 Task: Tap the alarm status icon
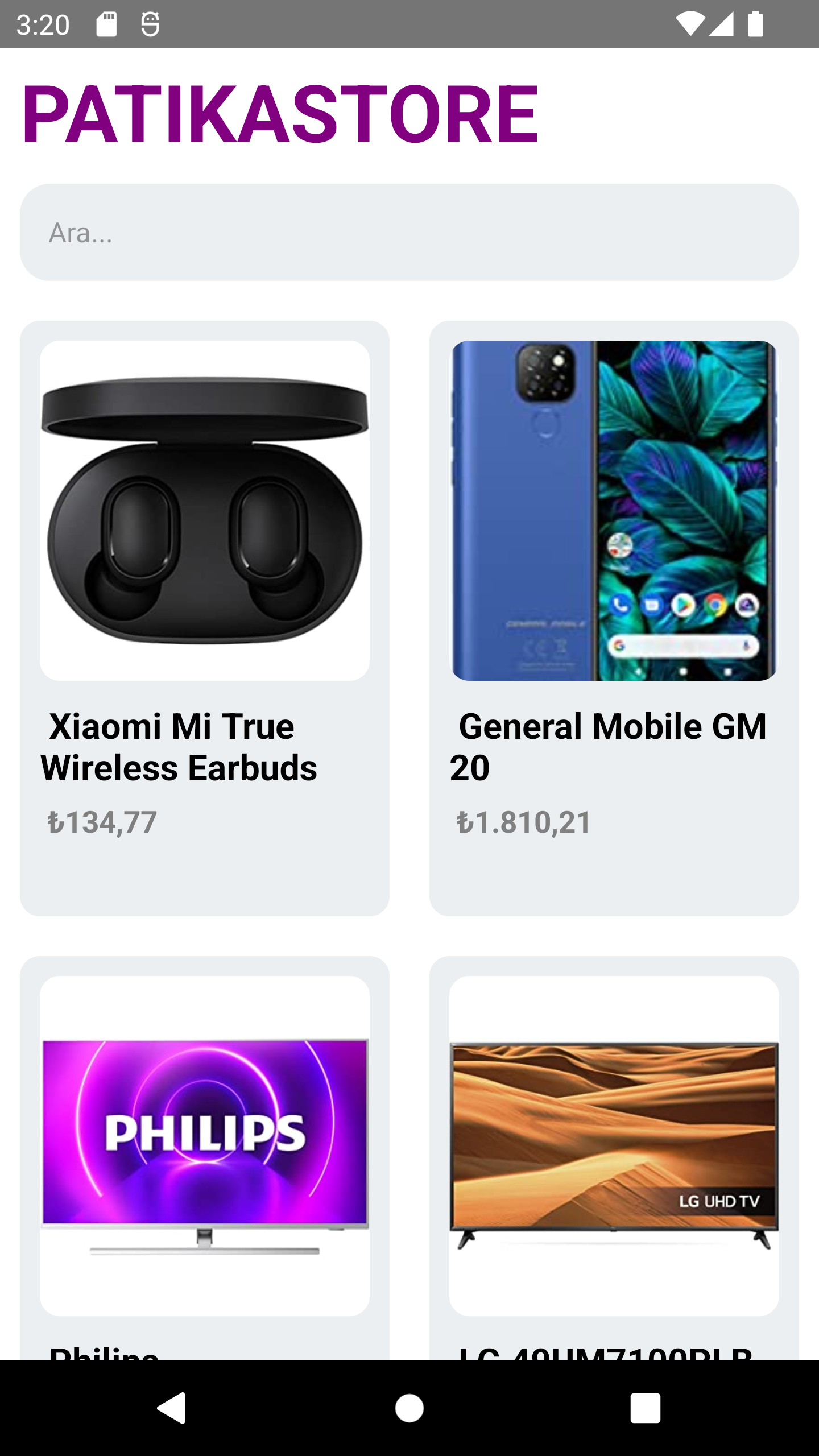(x=149, y=23)
